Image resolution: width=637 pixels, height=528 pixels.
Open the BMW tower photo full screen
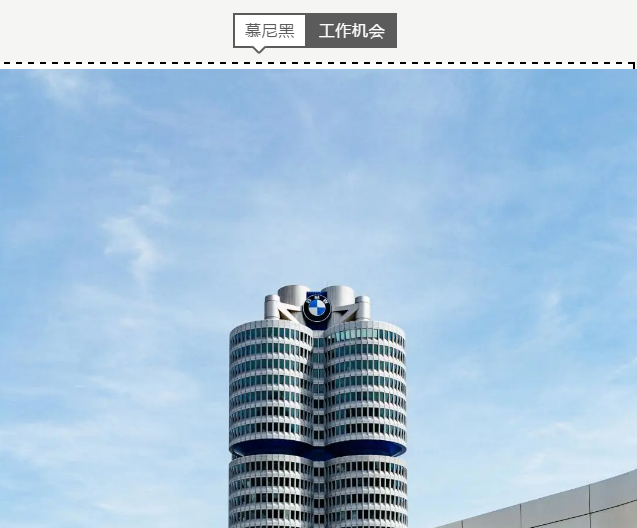tap(318, 300)
